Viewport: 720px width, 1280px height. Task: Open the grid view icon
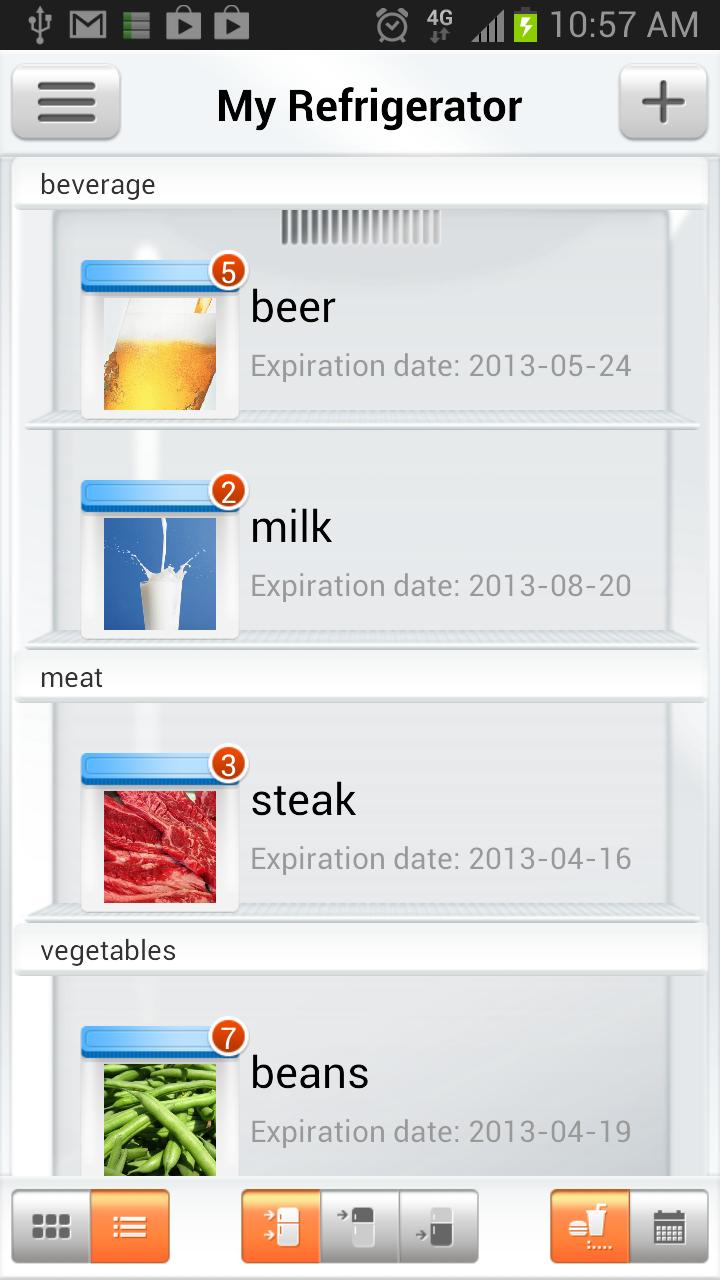click(51, 1225)
